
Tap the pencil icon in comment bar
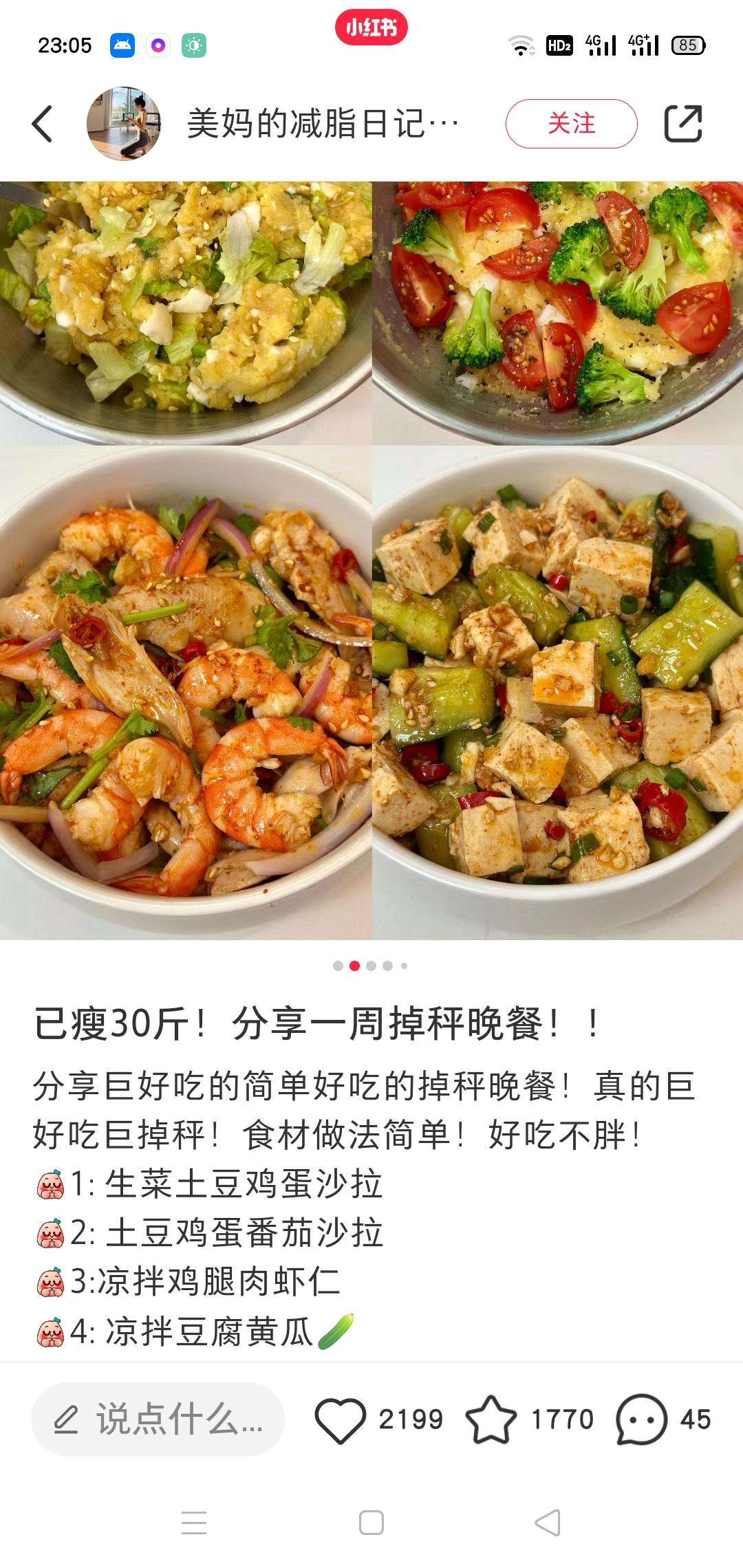point(65,1419)
